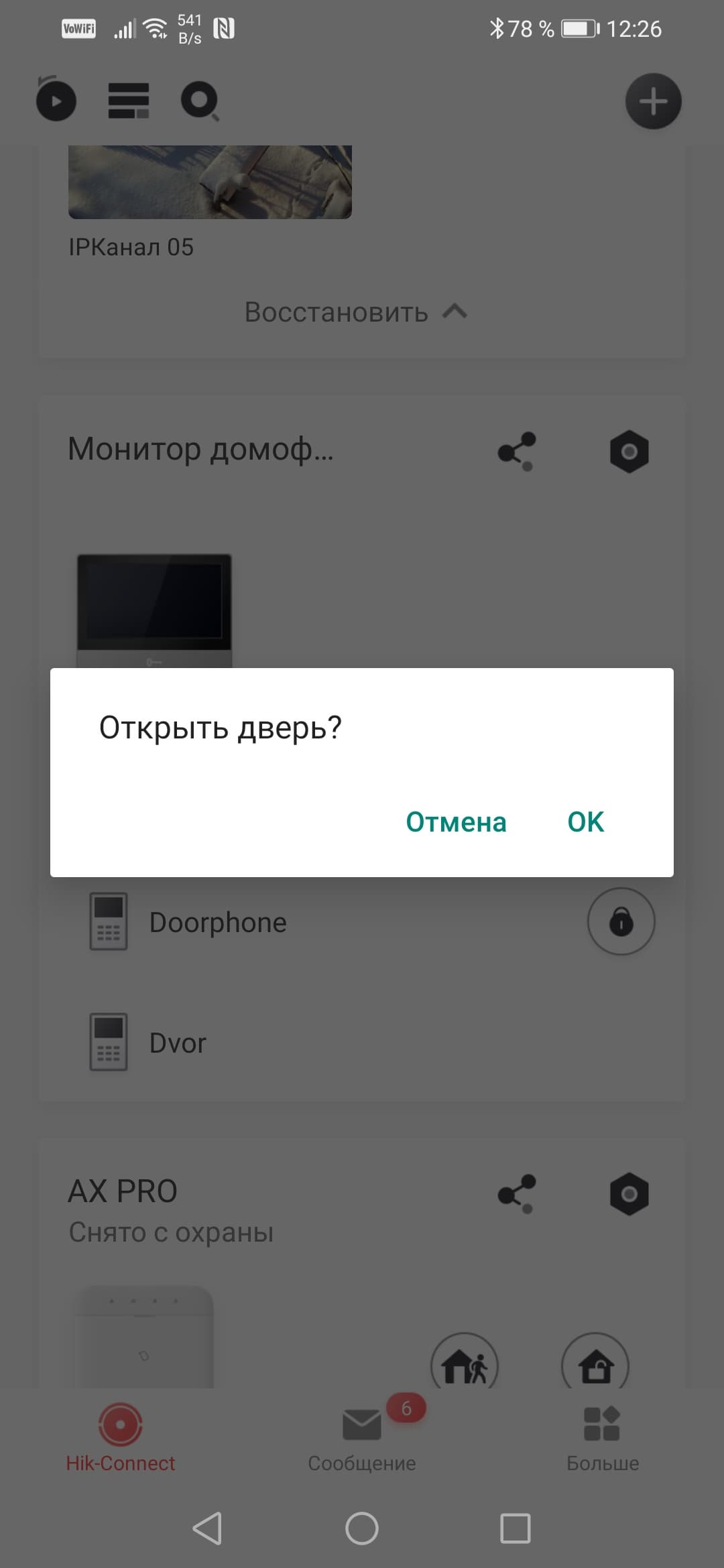
Task: Confirm door opening with OK
Action: [585, 822]
